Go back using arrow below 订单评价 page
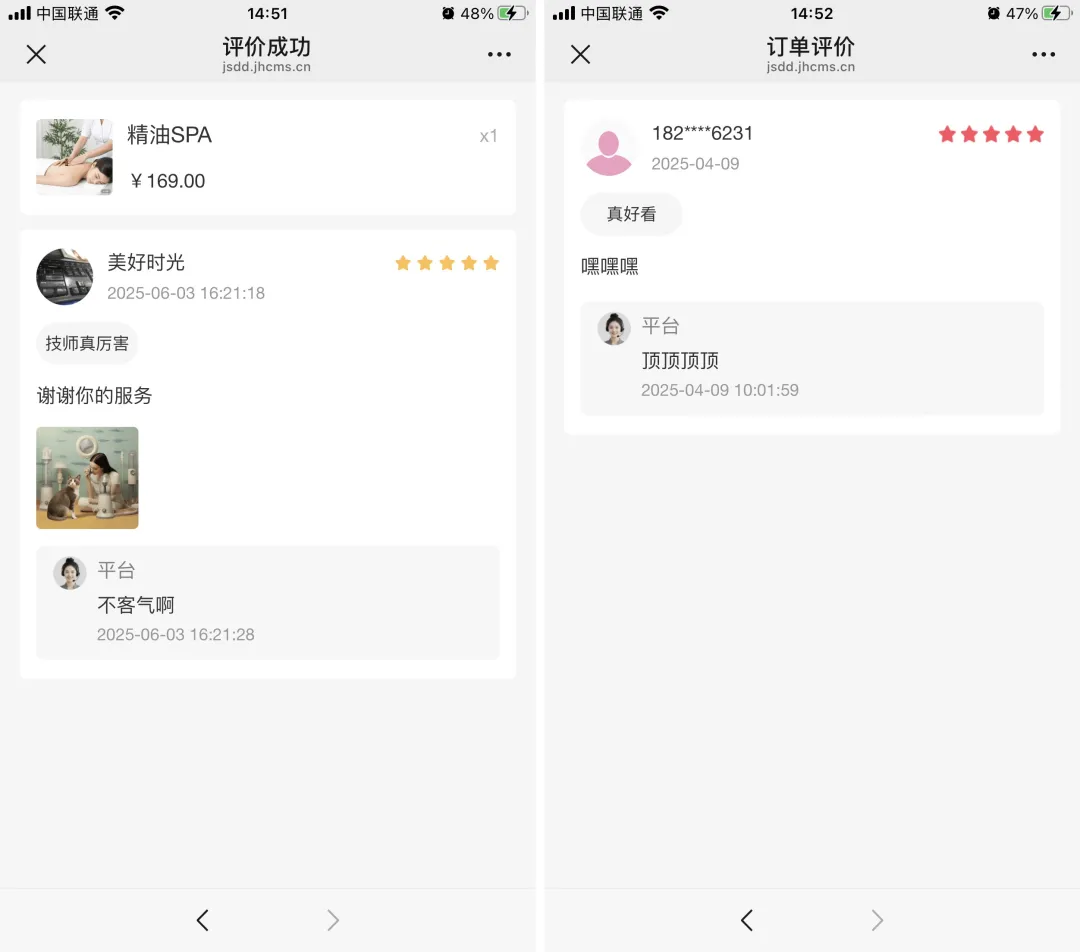 747,920
